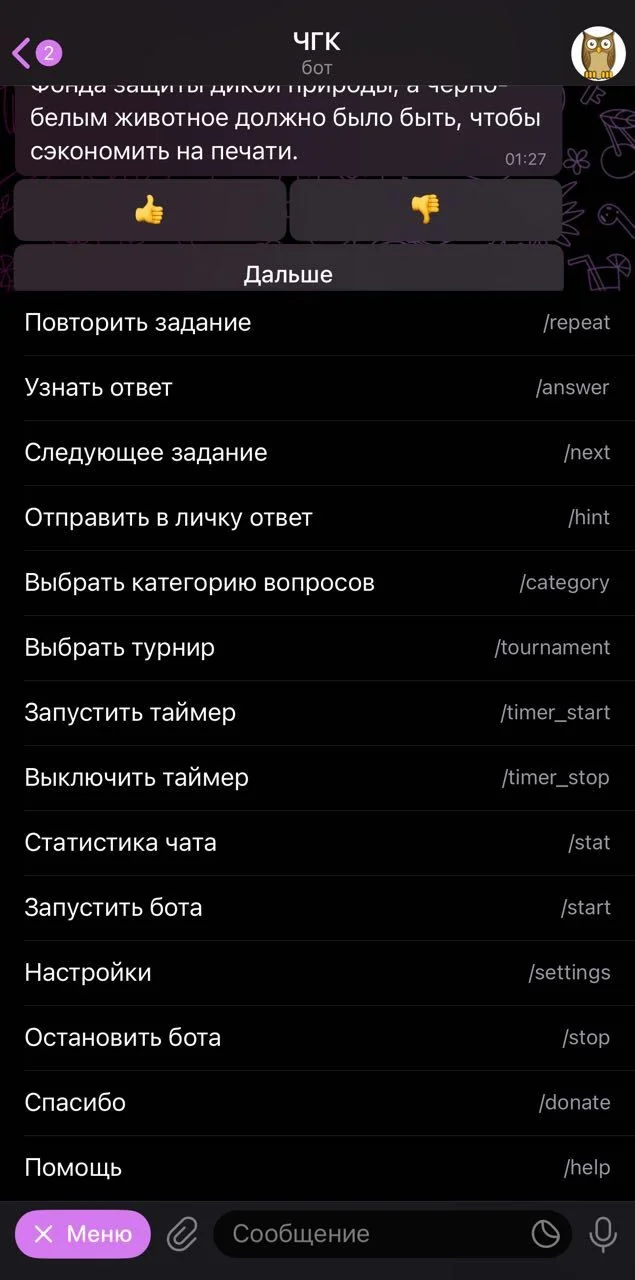
Task: Open Выбрать категорию вопросов
Action: click(x=317, y=583)
